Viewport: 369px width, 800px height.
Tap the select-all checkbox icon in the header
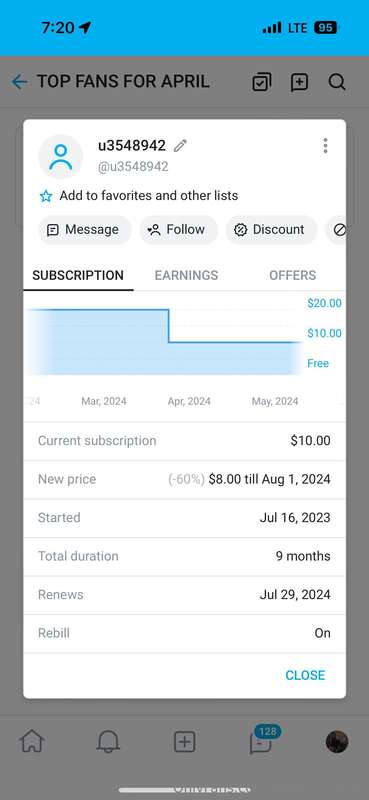262,82
